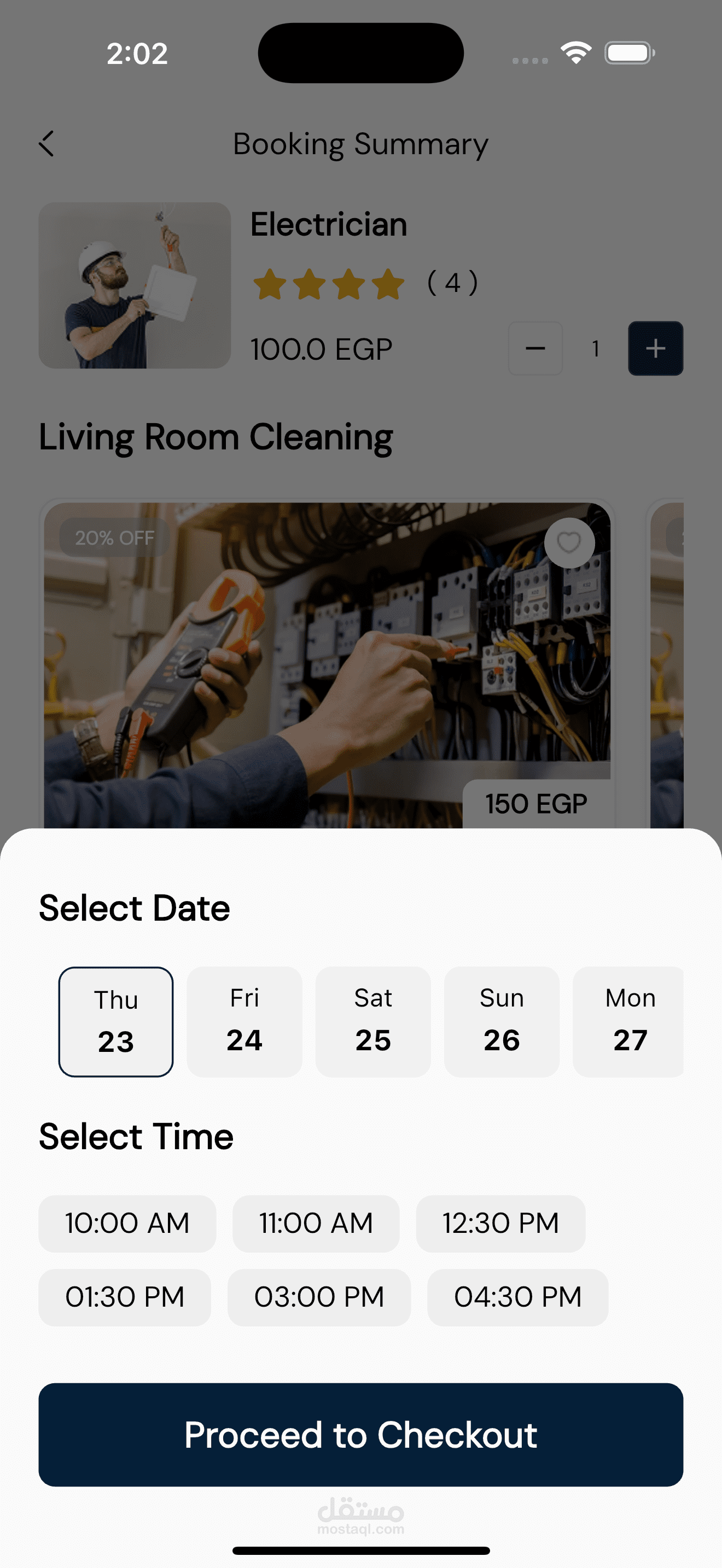Image resolution: width=722 pixels, height=1568 pixels.
Task: Choose the 04:30 PM time slot
Action: (517, 1297)
